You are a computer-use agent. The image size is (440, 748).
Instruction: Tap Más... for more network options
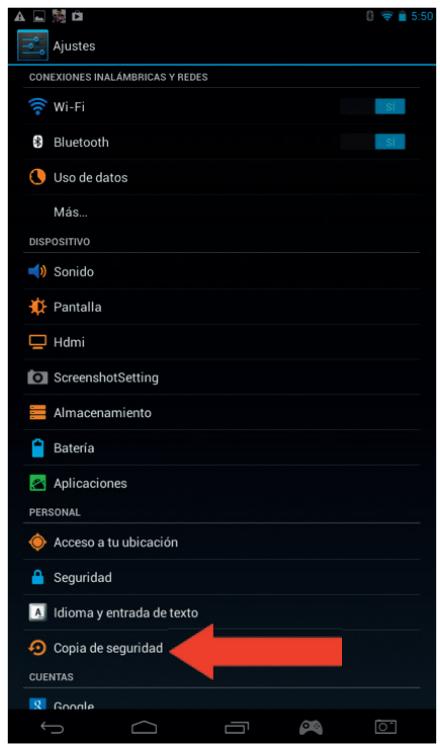point(222,212)
